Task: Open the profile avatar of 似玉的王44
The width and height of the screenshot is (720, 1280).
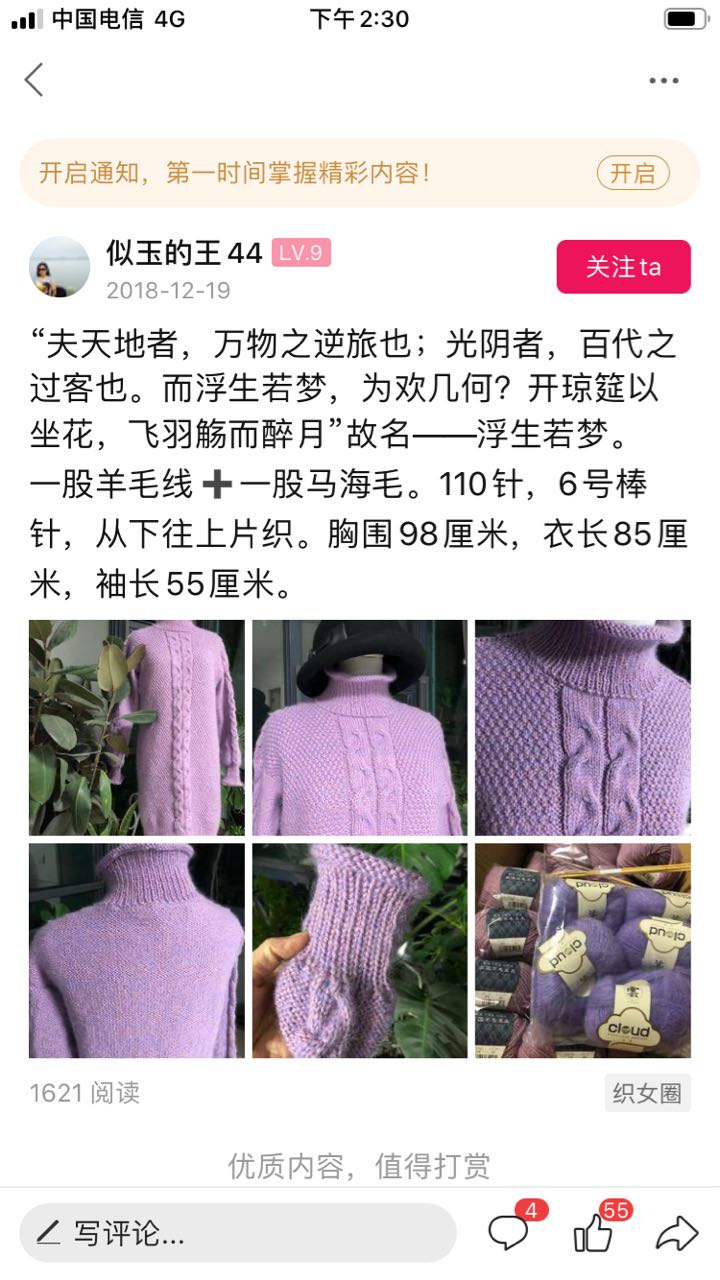Action: pos(60,267)
